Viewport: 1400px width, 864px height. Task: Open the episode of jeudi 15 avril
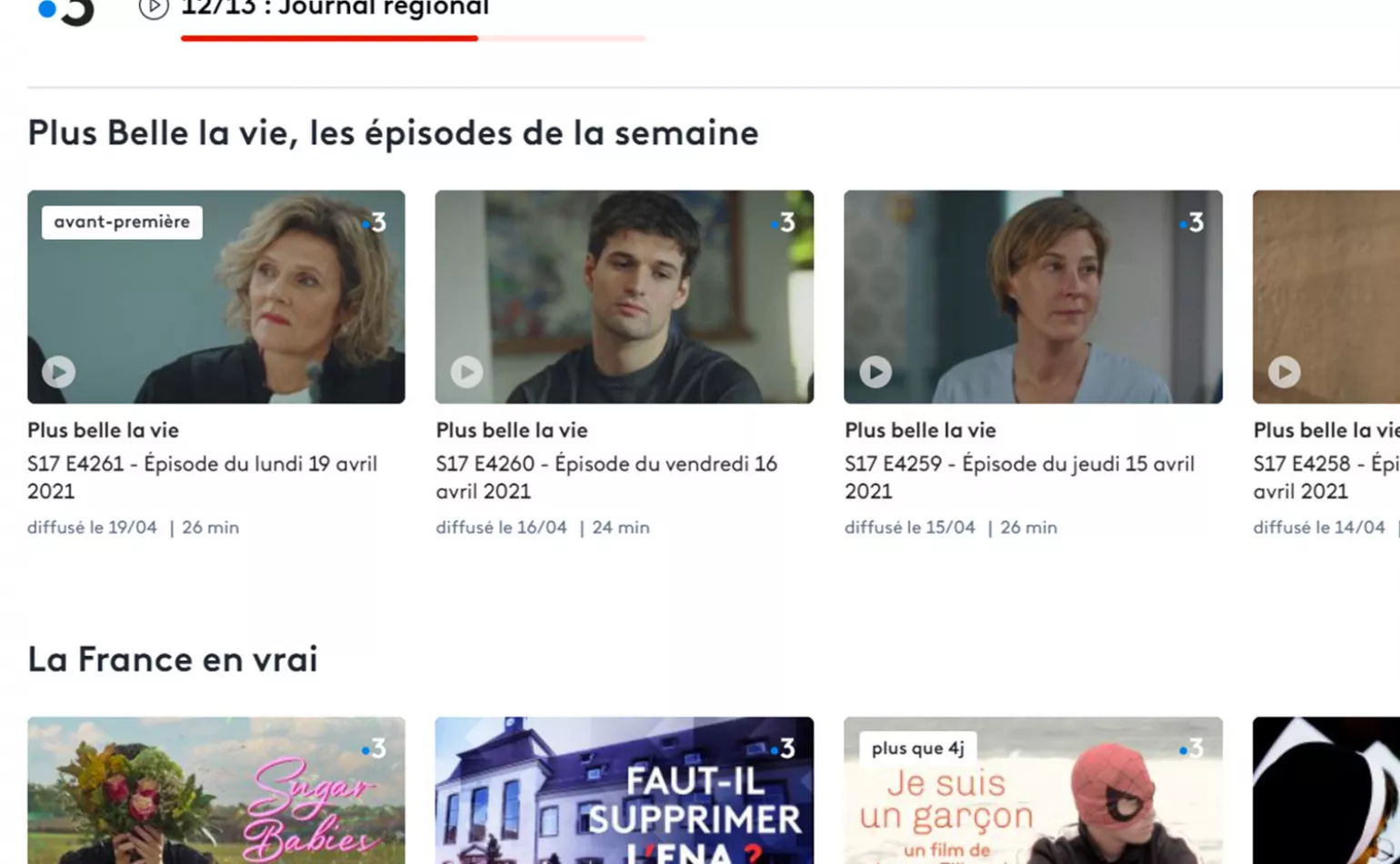click(x=1033, y=297)
